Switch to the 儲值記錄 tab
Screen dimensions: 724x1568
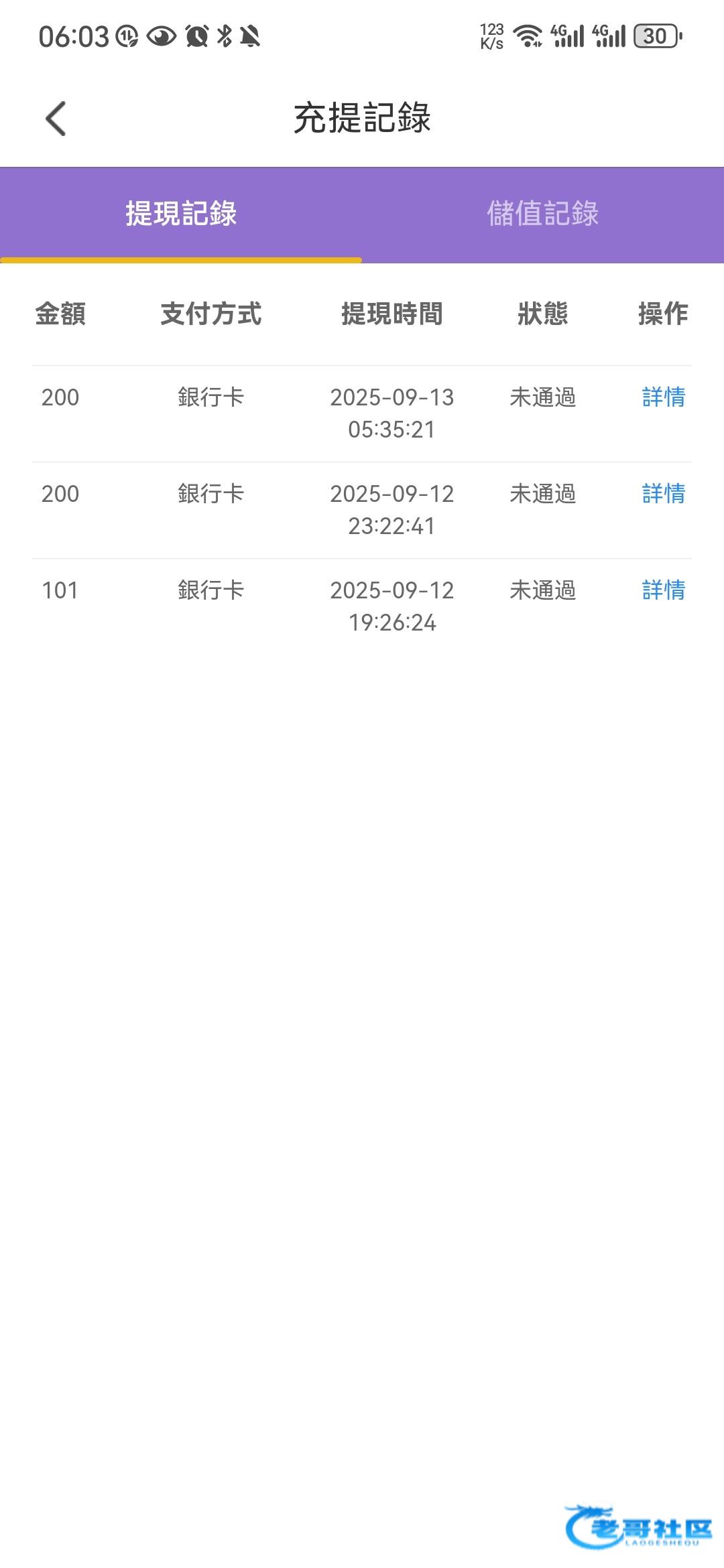pos(543,214)
